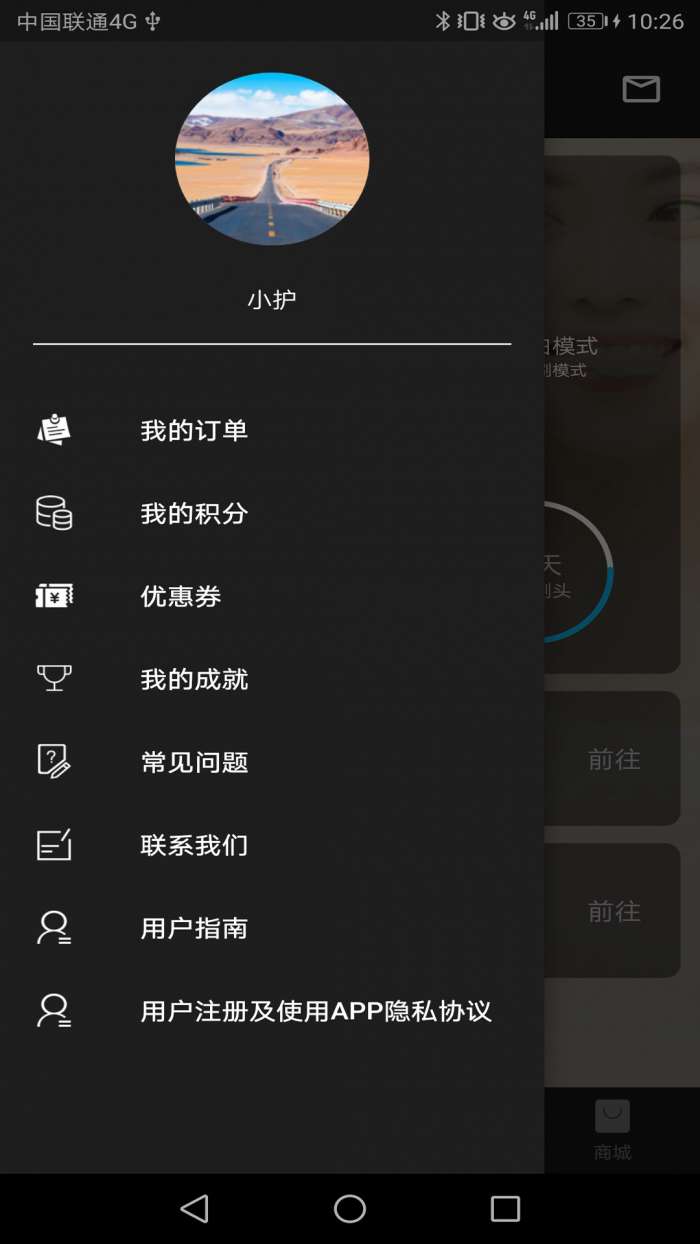700x1244 pixels.
Task: View 我的成就 achievements
Action: pyautogui.click(x=194, y=680)
